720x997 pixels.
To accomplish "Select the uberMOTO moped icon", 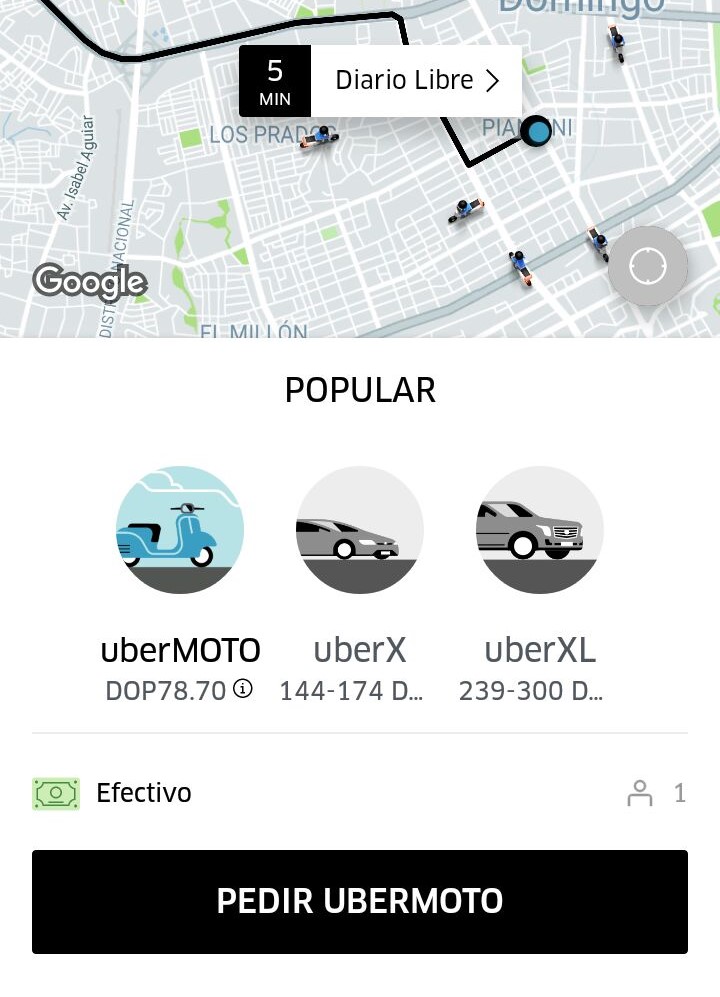I will tap(180, 530).
